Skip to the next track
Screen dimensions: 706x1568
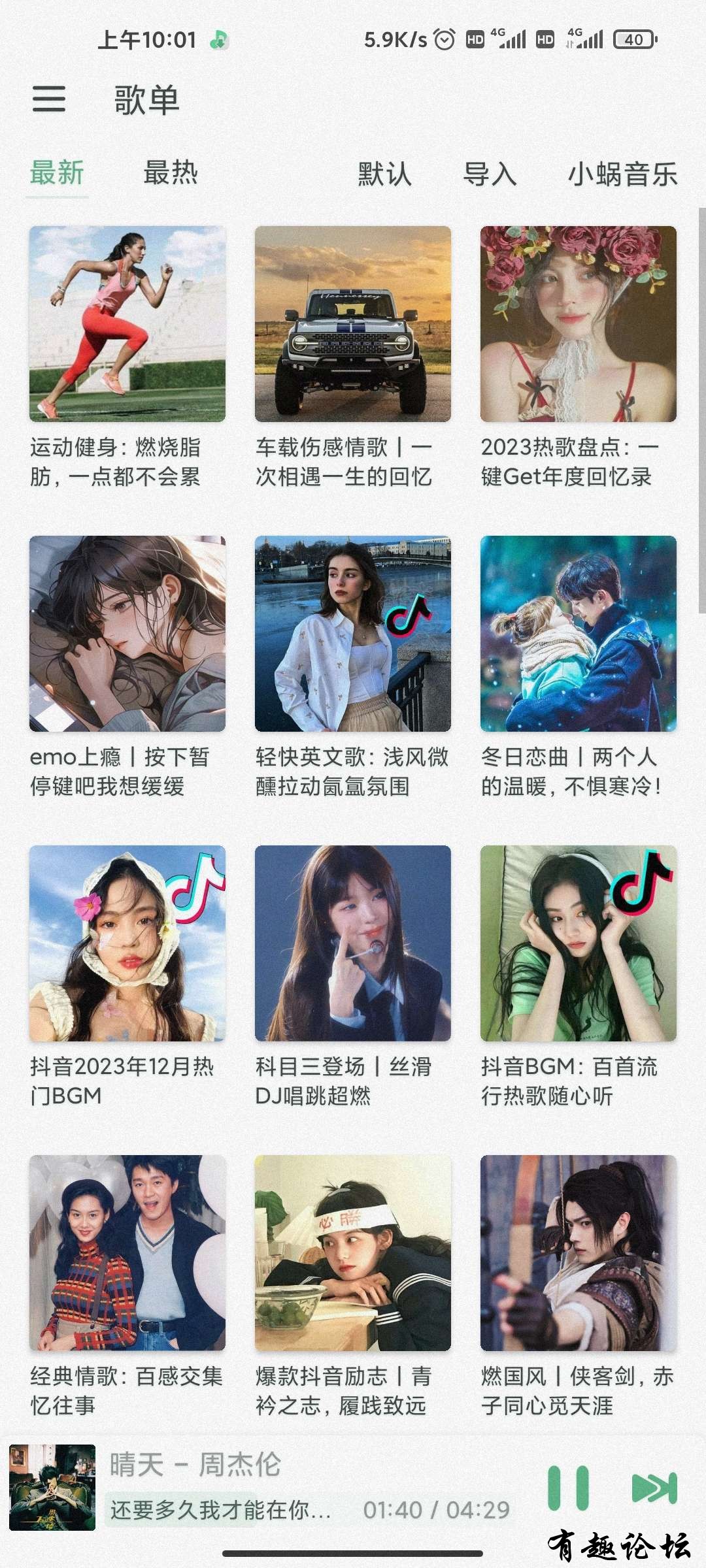coord(654,1488)
